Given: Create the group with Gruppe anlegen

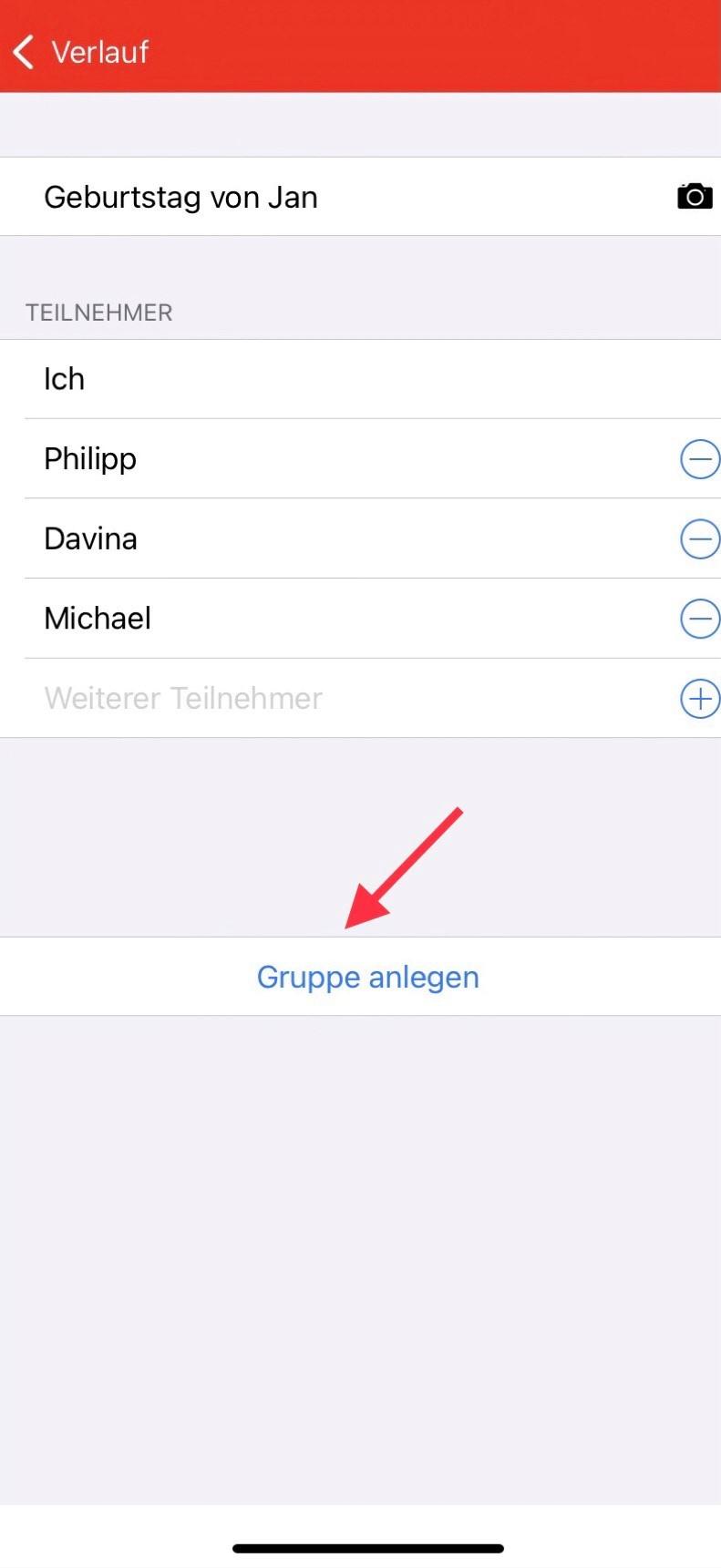Looking at the screenshot, I should tap(367, 977).
